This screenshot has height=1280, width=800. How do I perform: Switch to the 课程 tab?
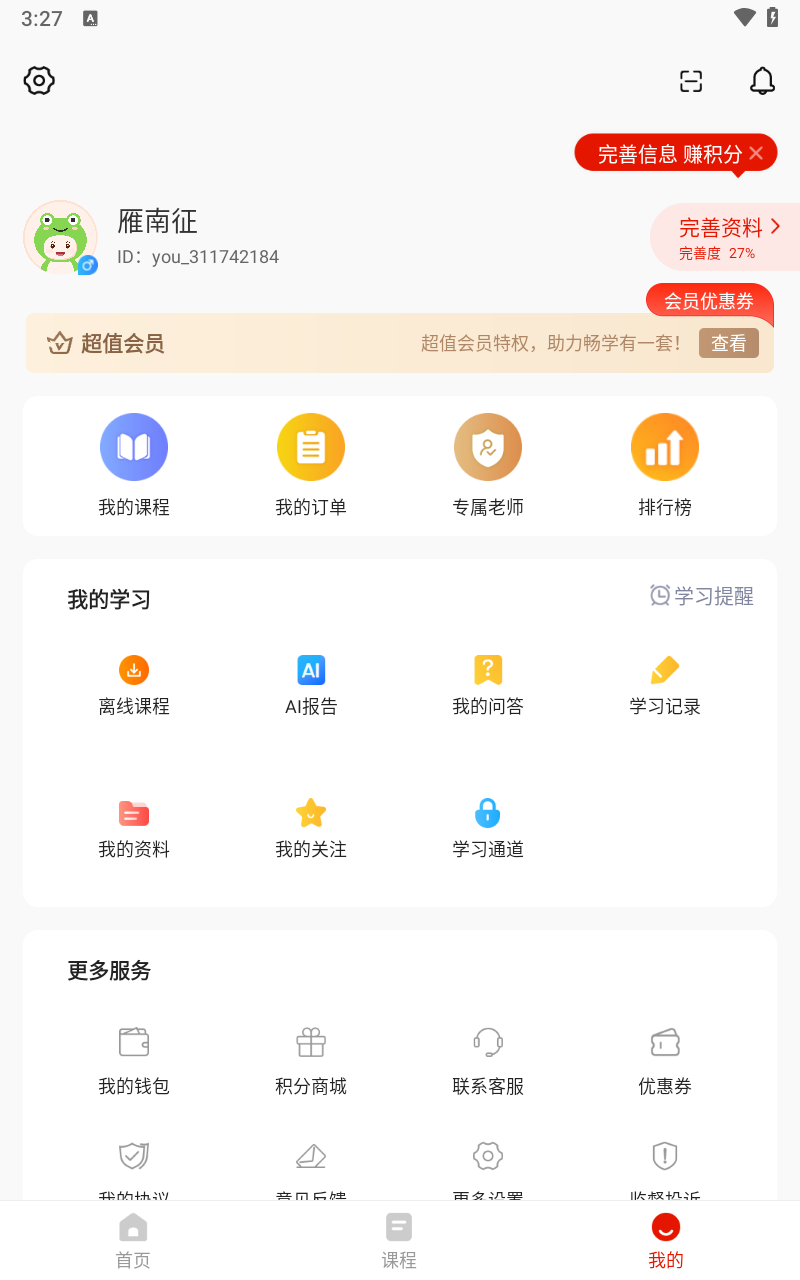tap(399, 1240)
